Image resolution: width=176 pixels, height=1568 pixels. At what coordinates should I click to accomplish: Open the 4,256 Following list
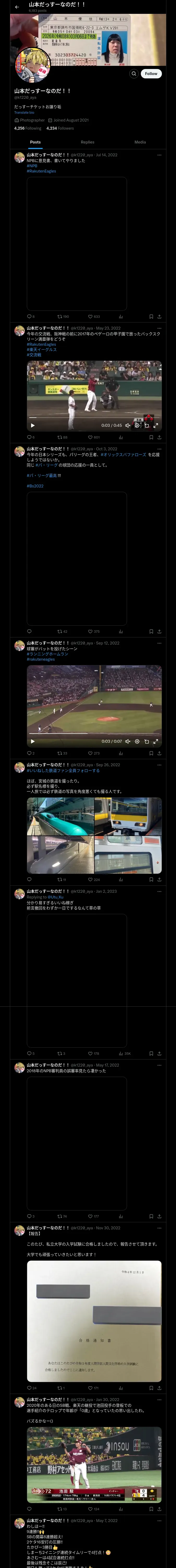coord(28,128)
